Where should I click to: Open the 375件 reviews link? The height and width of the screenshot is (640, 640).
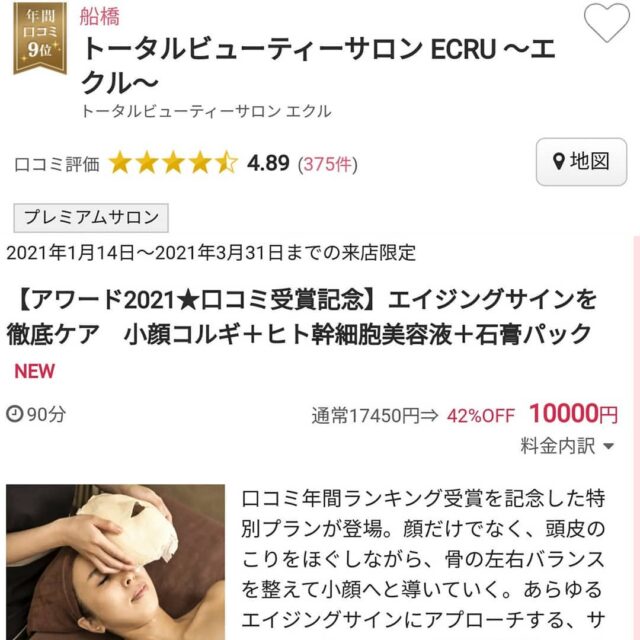click(329, 163)
